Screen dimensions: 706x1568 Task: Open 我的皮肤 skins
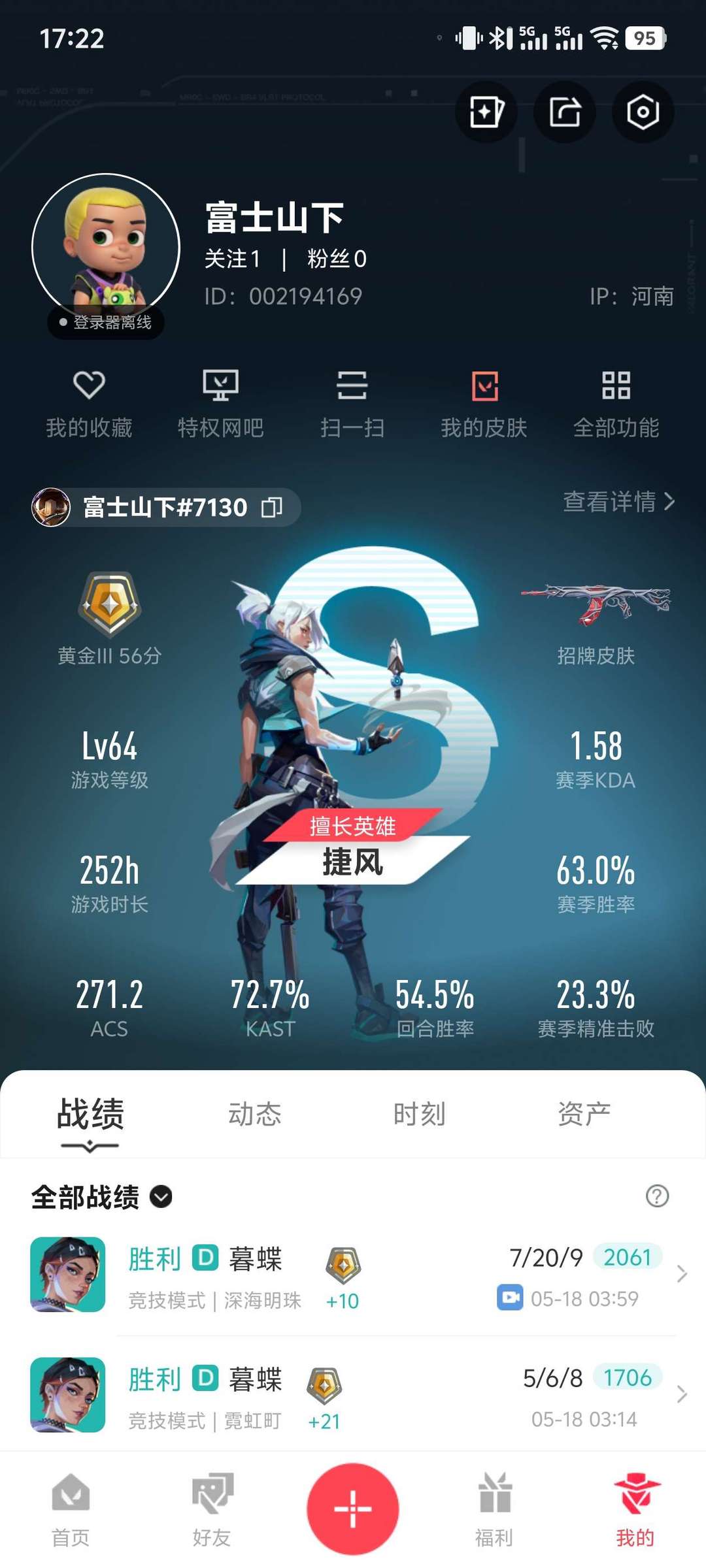tap(484, 403)
